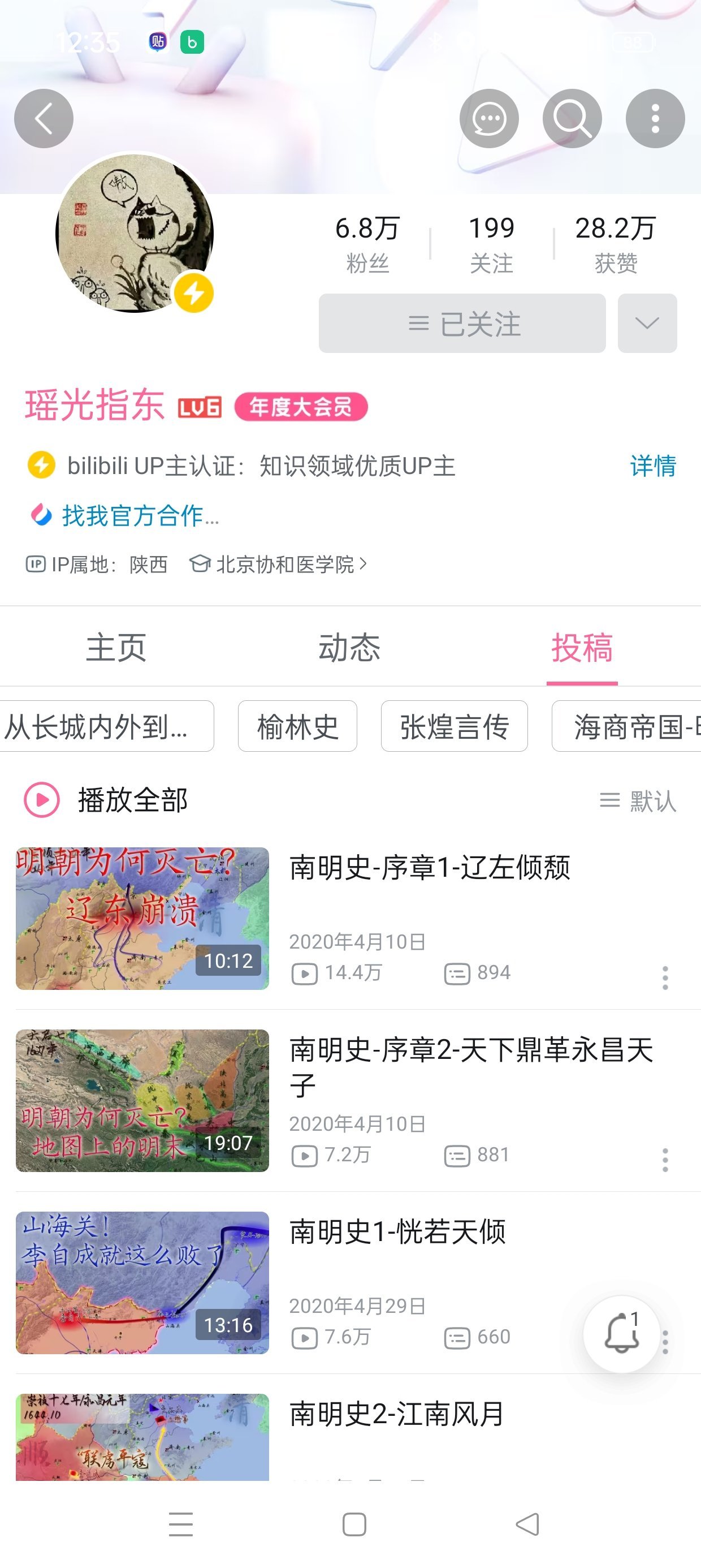Switch to the 主页 tab
701x1568 pixels.
(116, 647)
